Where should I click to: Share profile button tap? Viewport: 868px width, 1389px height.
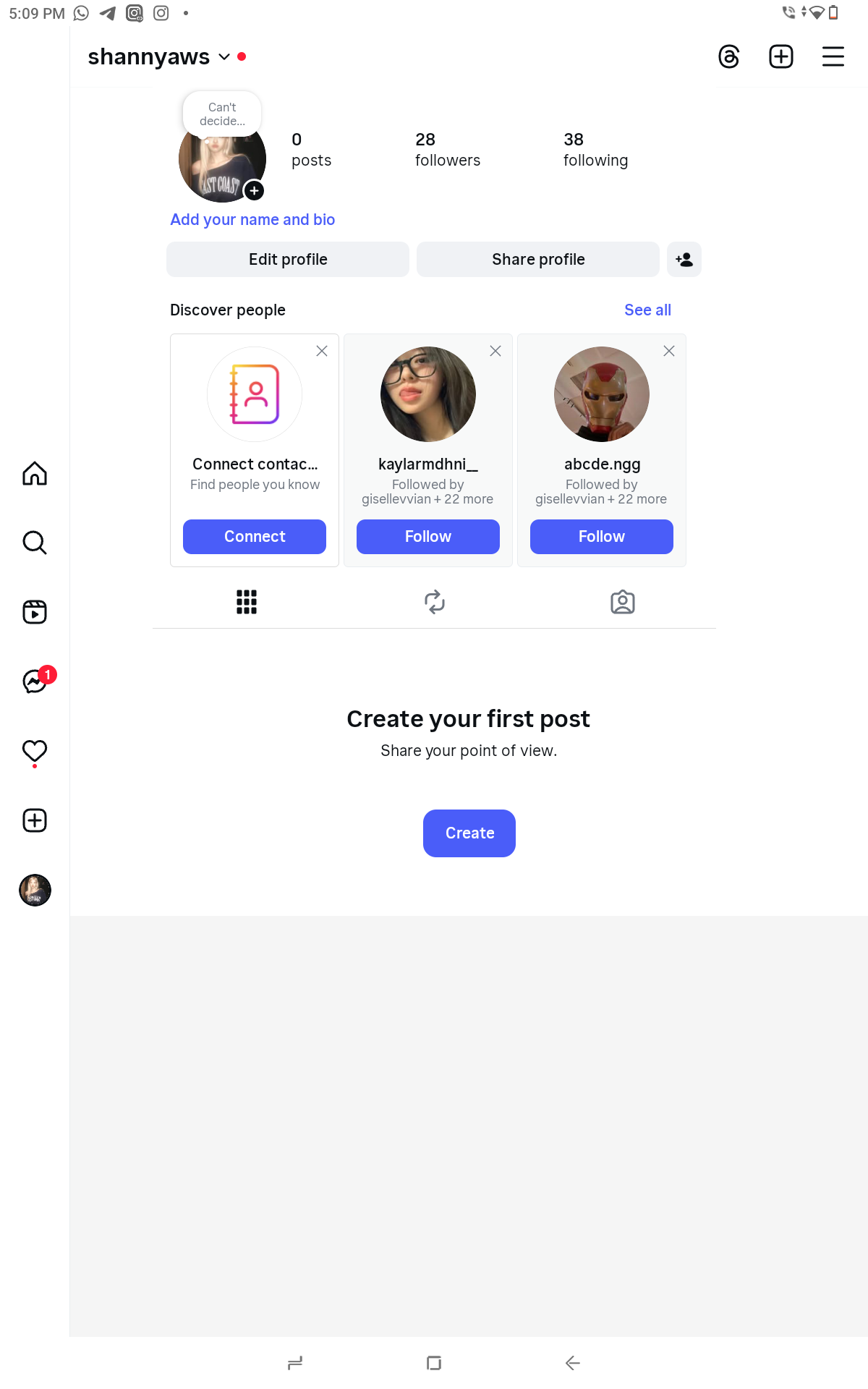click(537, 259)
